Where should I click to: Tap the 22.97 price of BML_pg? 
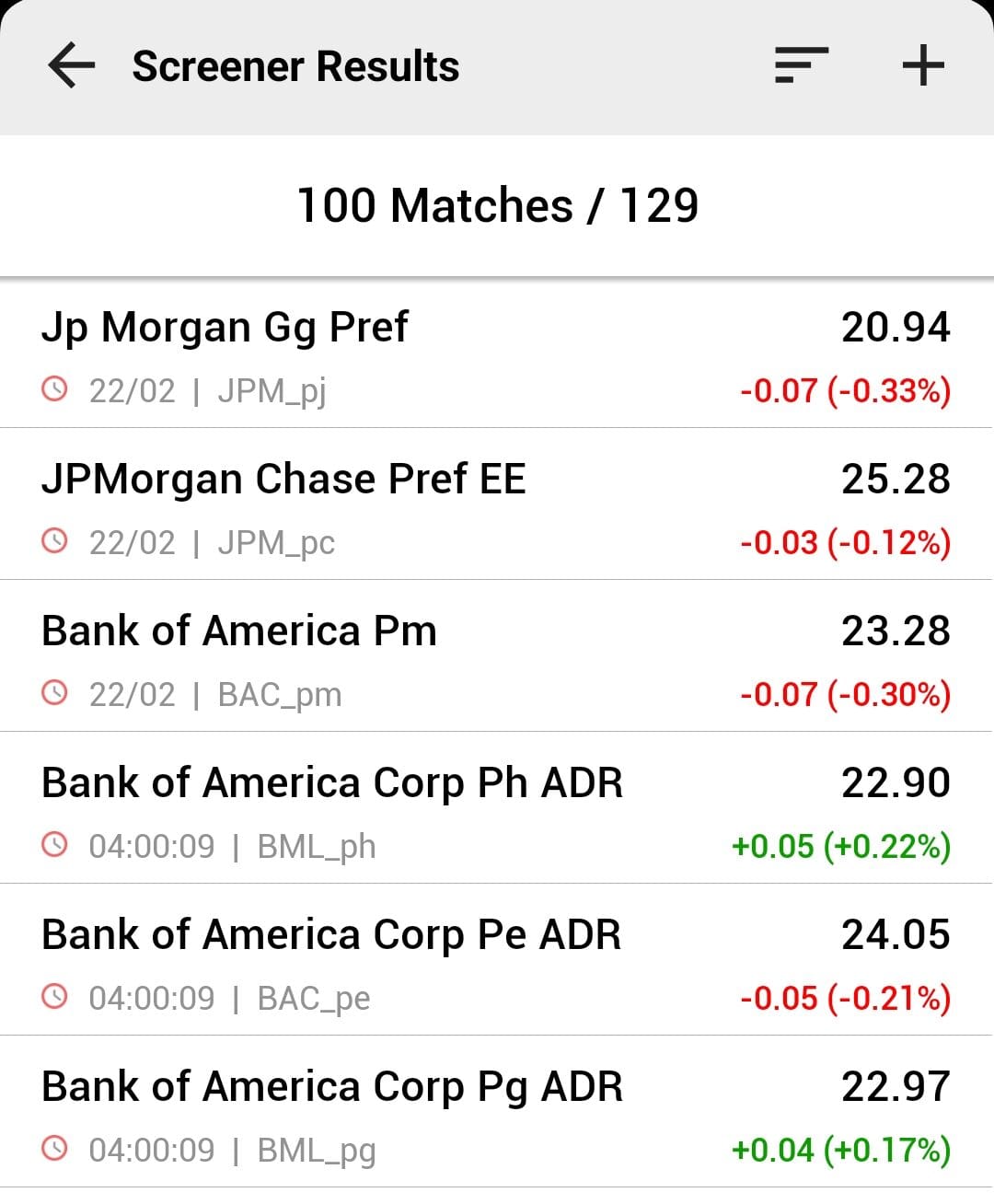(x=896, y=1086)
